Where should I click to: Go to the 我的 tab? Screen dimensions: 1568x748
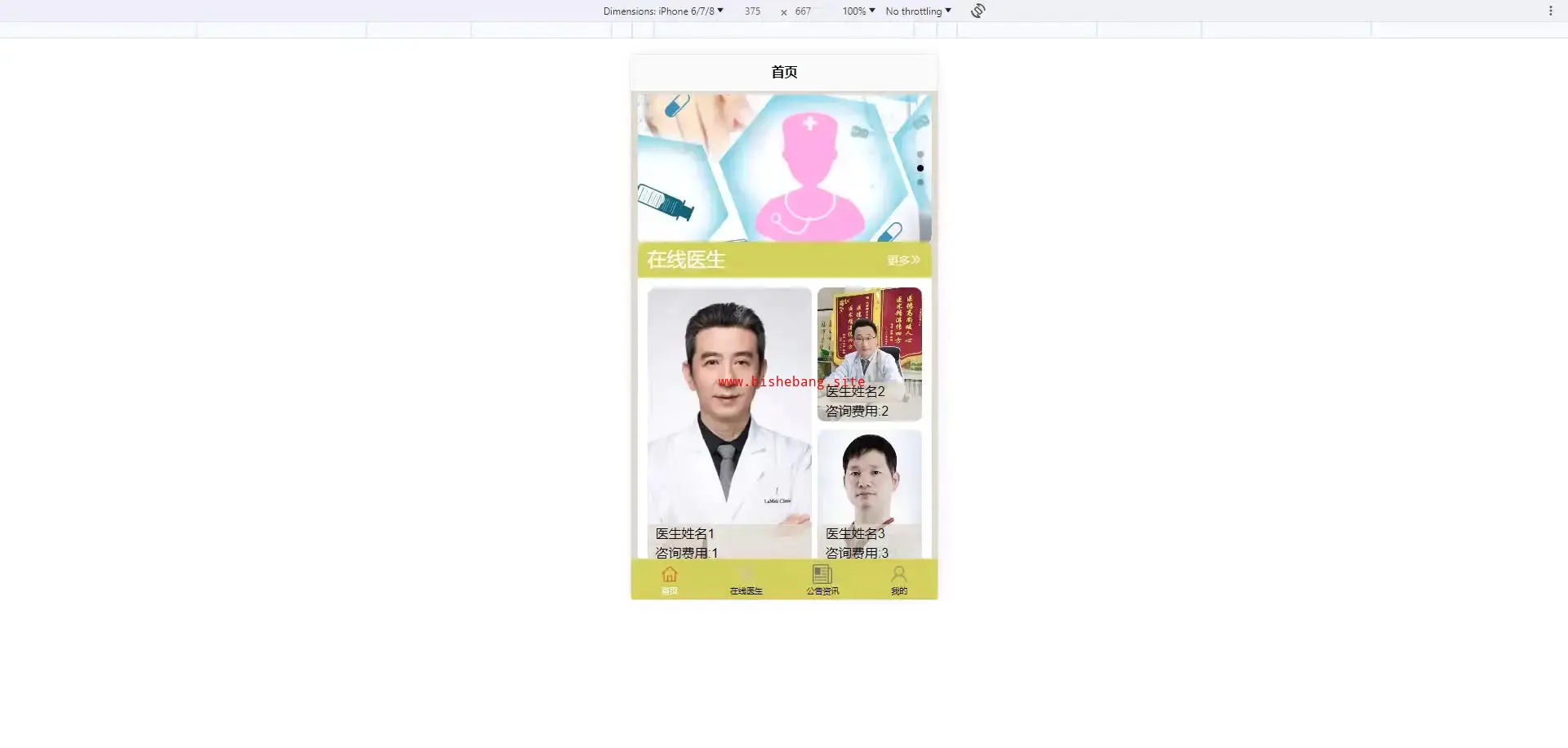point(898,580)
